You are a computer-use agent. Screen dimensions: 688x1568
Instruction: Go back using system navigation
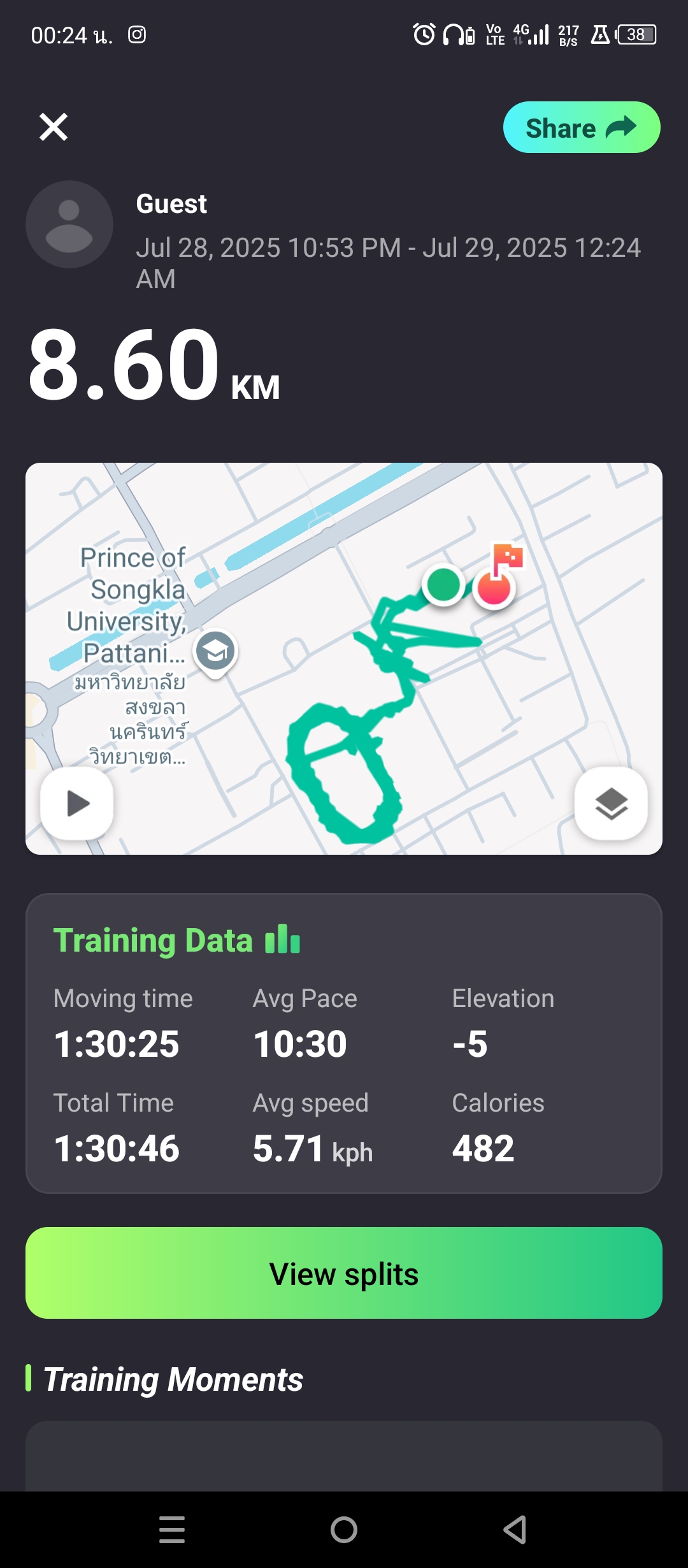(x=515, y=1530)
